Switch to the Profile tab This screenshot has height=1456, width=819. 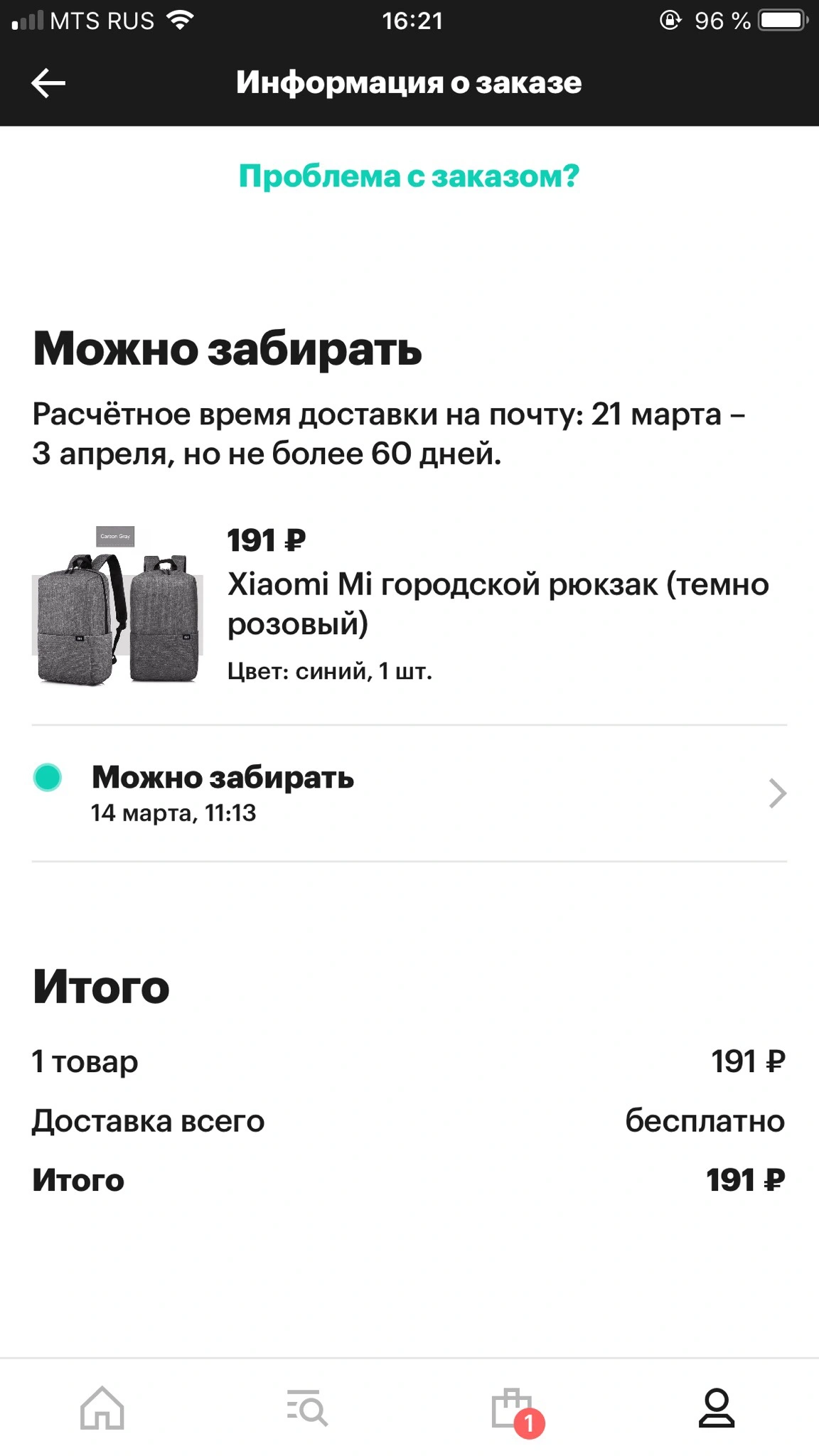[716, 1408]
